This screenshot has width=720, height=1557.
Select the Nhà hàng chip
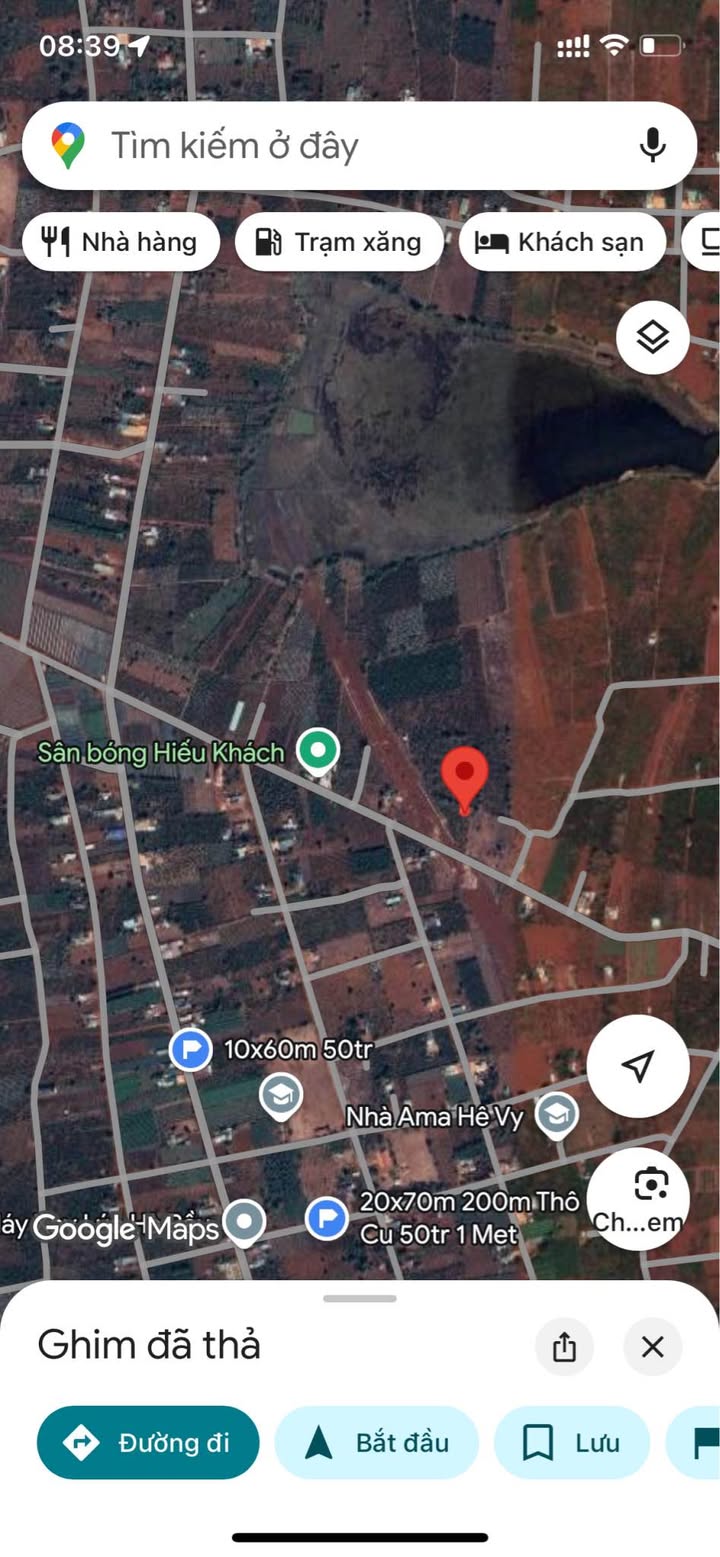[x=120, y=242]
